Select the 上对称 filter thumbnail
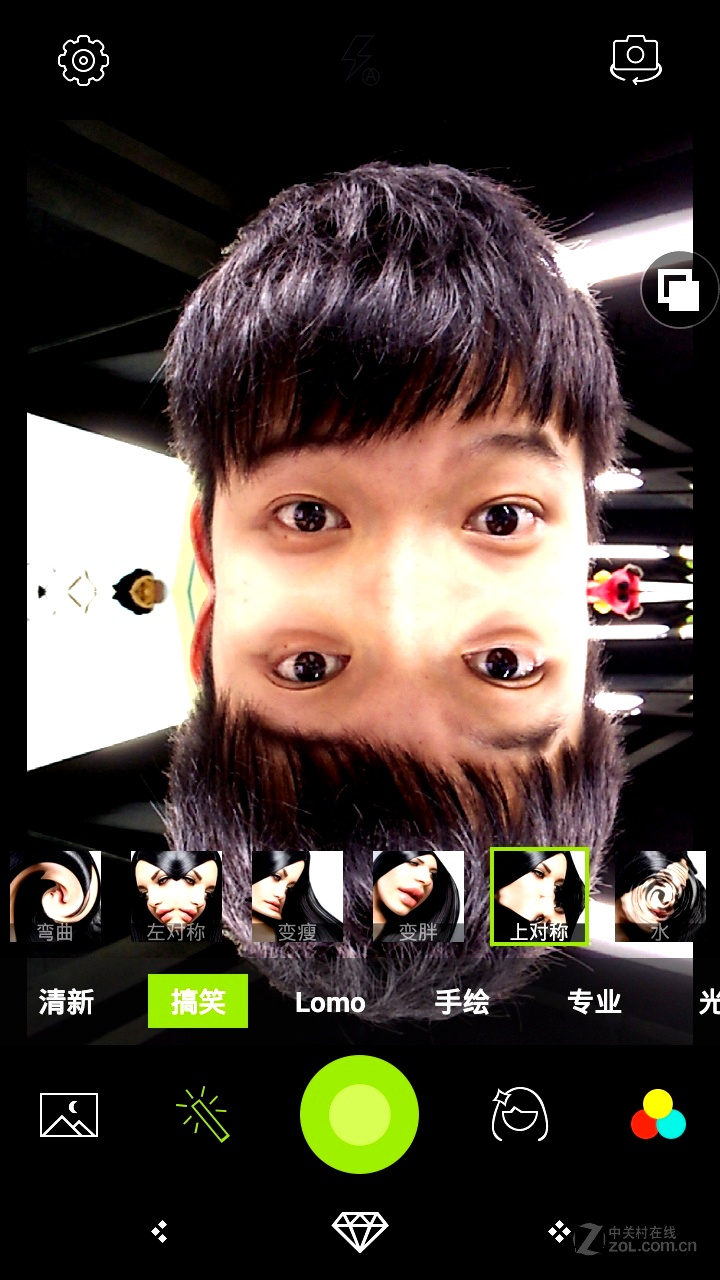Viewport: 720px width, 1280px height. coord(539,897)
